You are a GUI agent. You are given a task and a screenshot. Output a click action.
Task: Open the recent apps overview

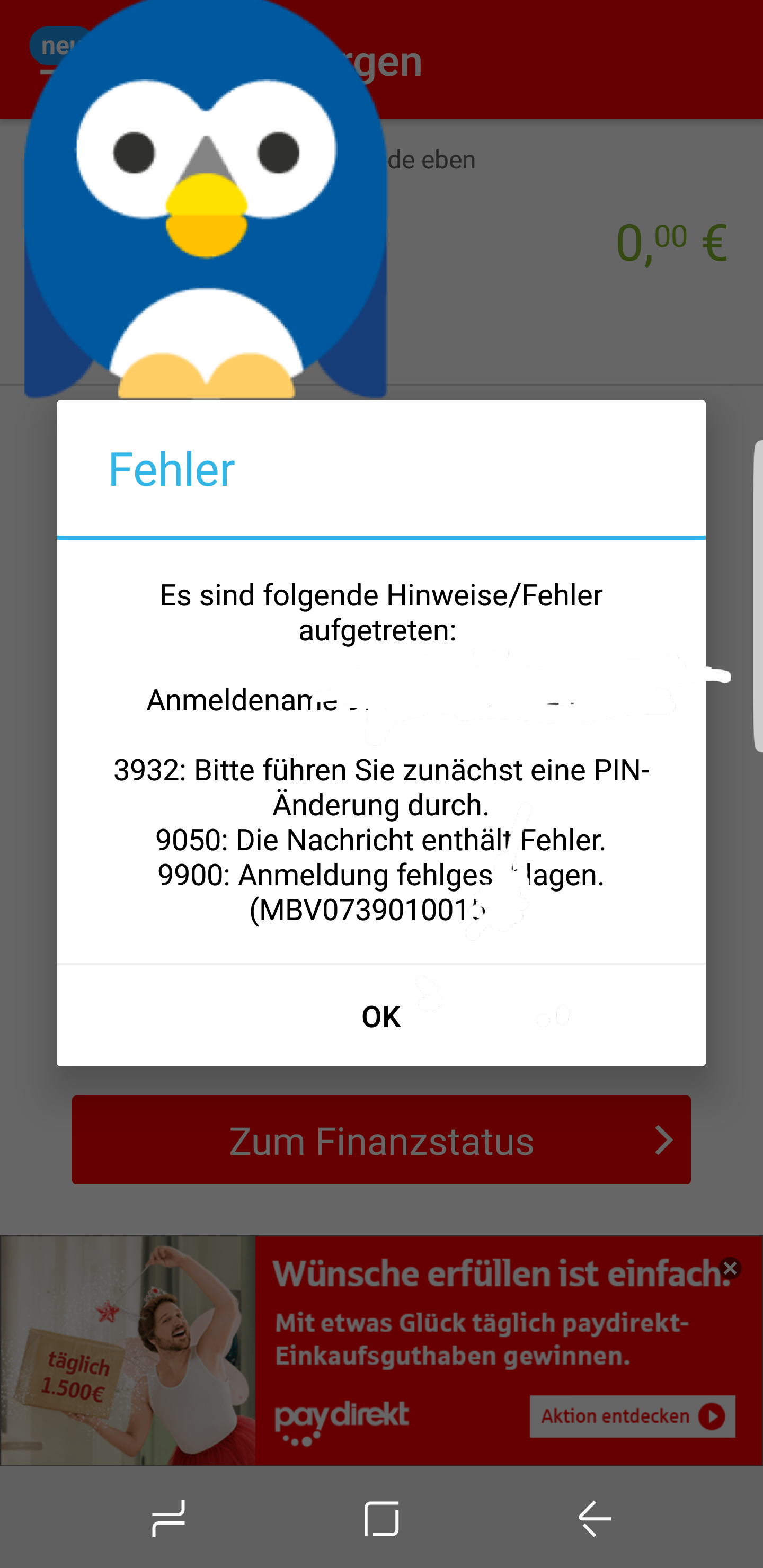pyautogui.click(x=168, y=1518)
